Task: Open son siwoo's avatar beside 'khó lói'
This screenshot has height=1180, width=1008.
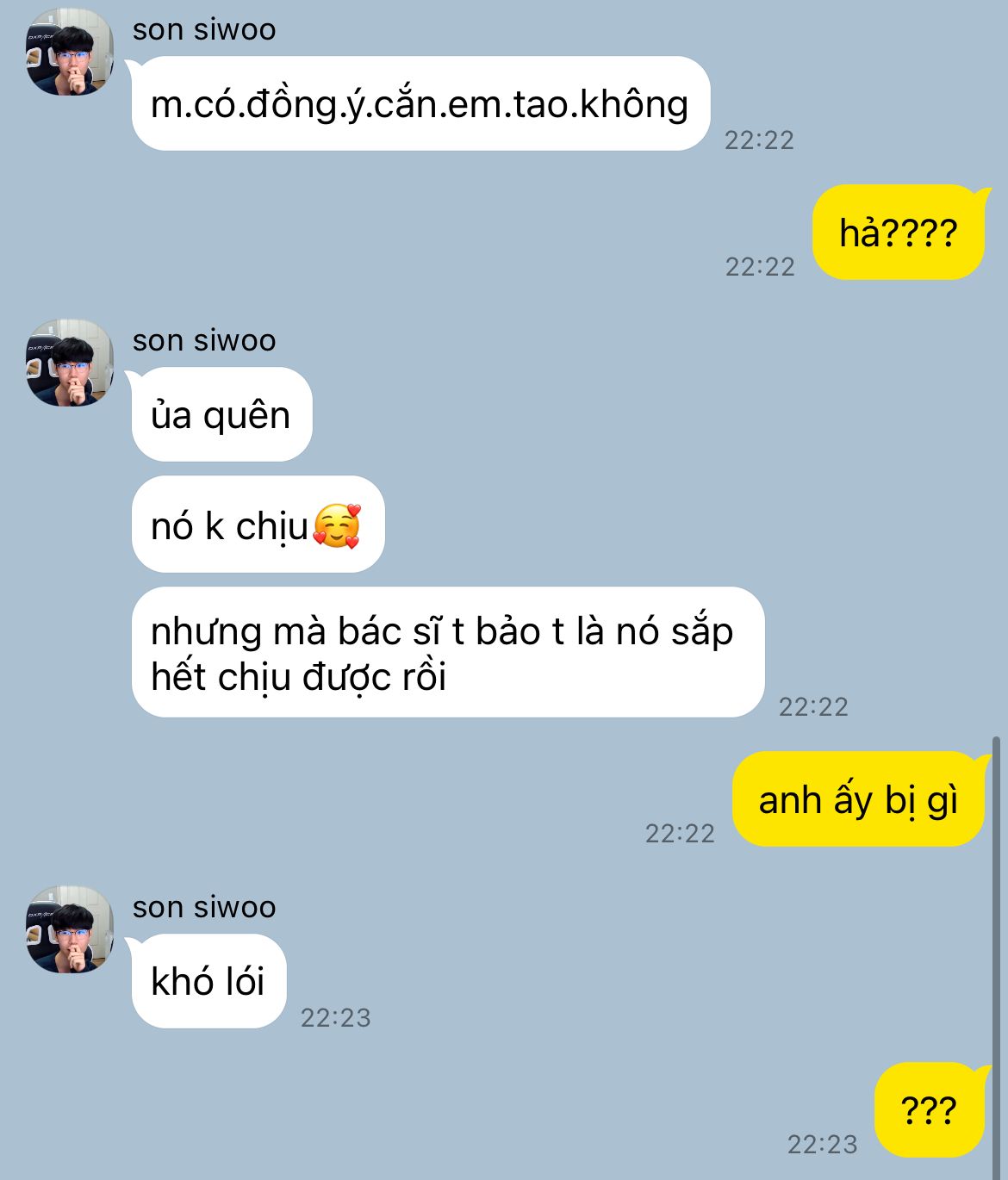Action: pyautogui.click(x=70, y=929)
